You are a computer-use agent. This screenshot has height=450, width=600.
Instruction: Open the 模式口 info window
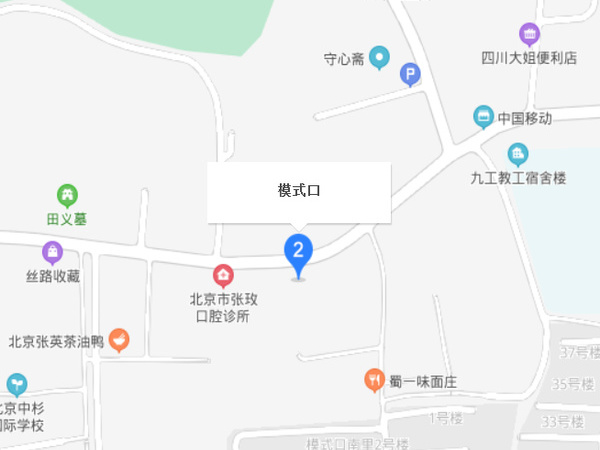coord(298,191)
